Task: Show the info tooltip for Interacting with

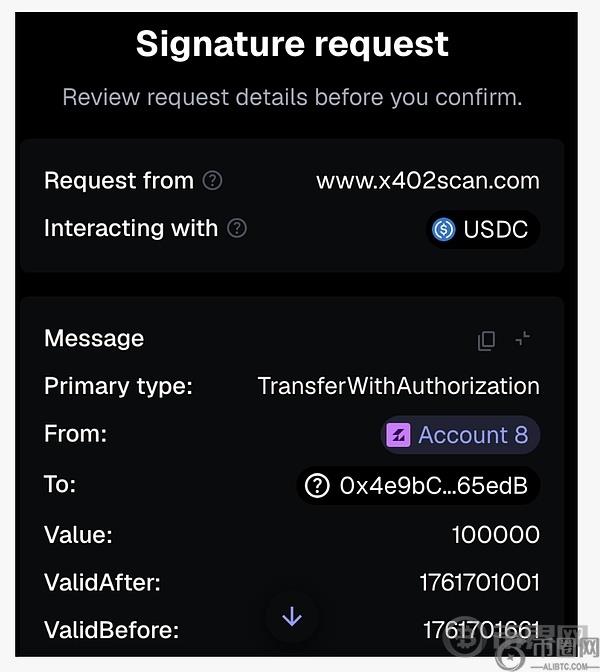Action: 236,228
